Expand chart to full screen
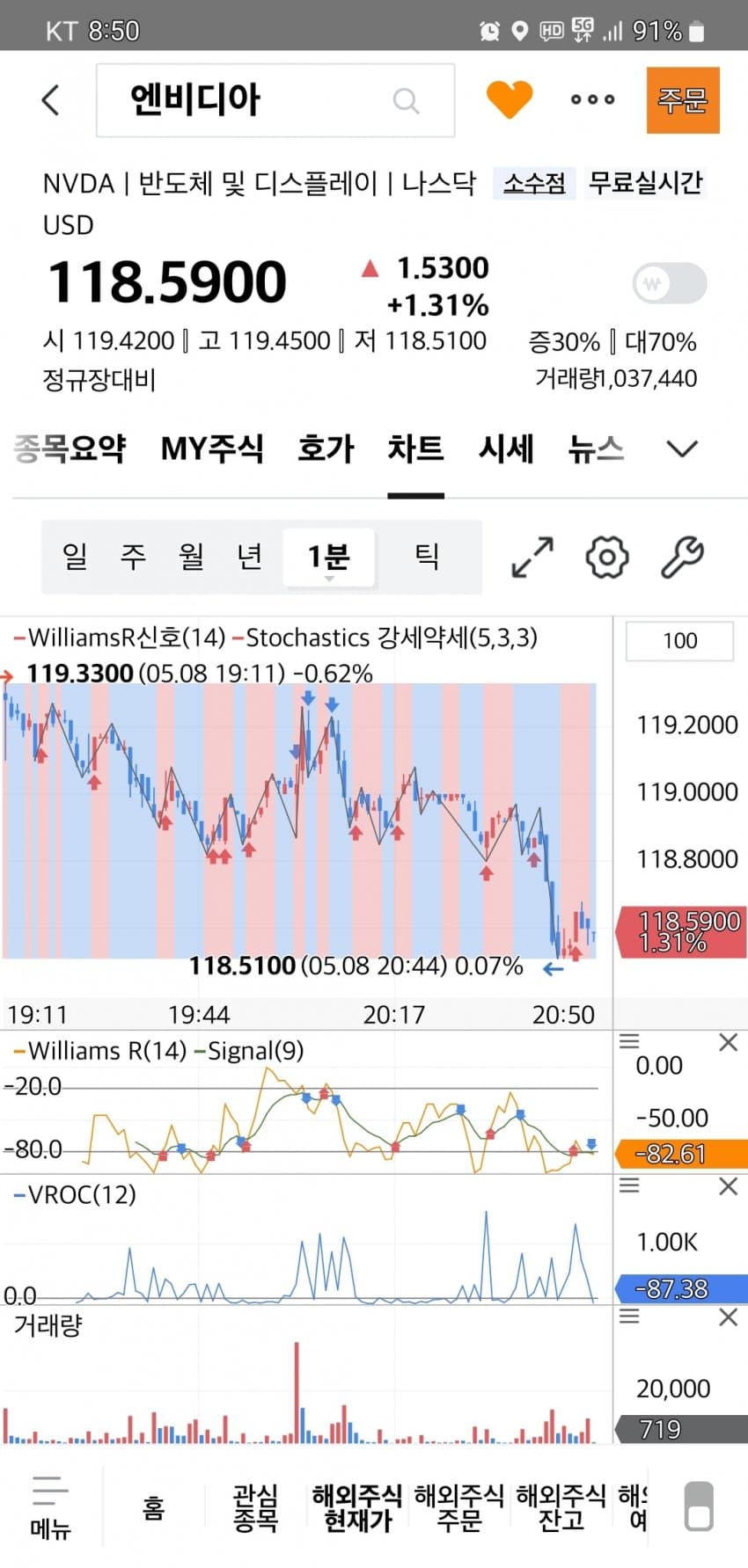The width and height of the screenshot is (748, 1568). (532, 558)
